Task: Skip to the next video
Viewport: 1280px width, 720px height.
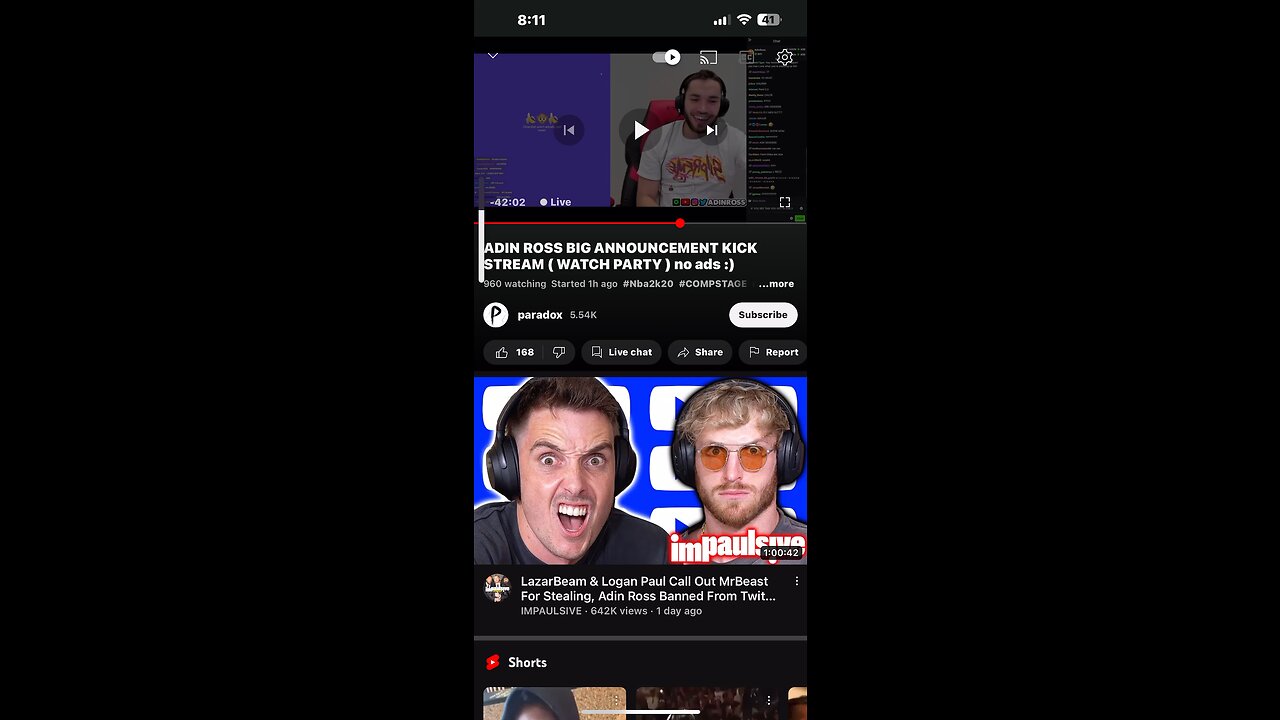Action: click(x=712, y=130)
